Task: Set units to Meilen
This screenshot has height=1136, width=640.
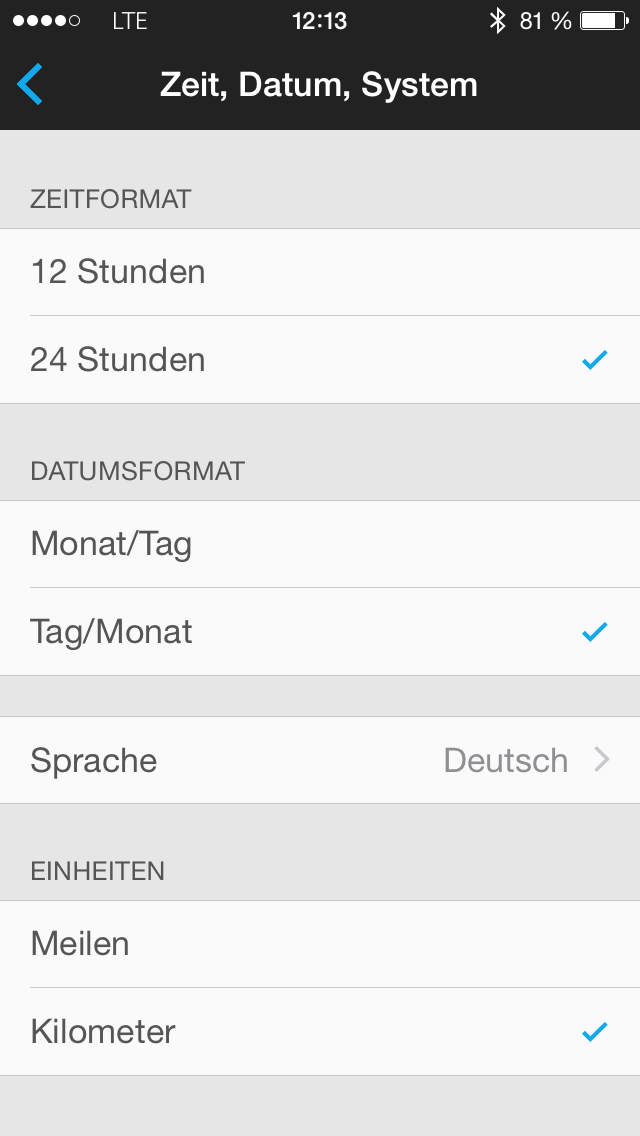Action: pos(320,944)
